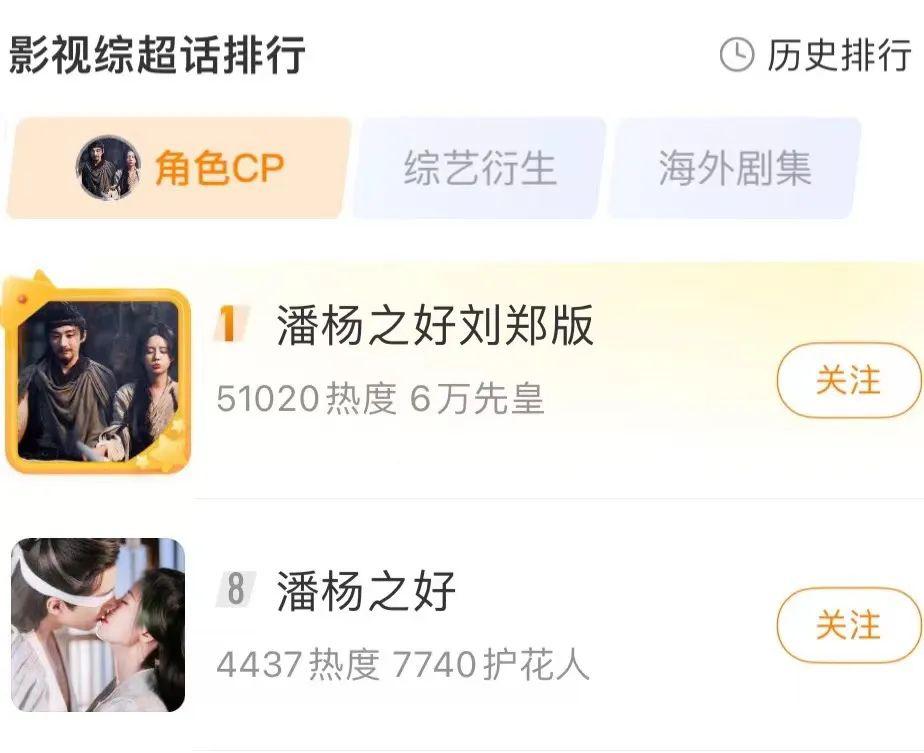The height and width of the screenshot is (753, 924).
Task: Open 历史排行 history ranking
Action: [x=816, y=56]
